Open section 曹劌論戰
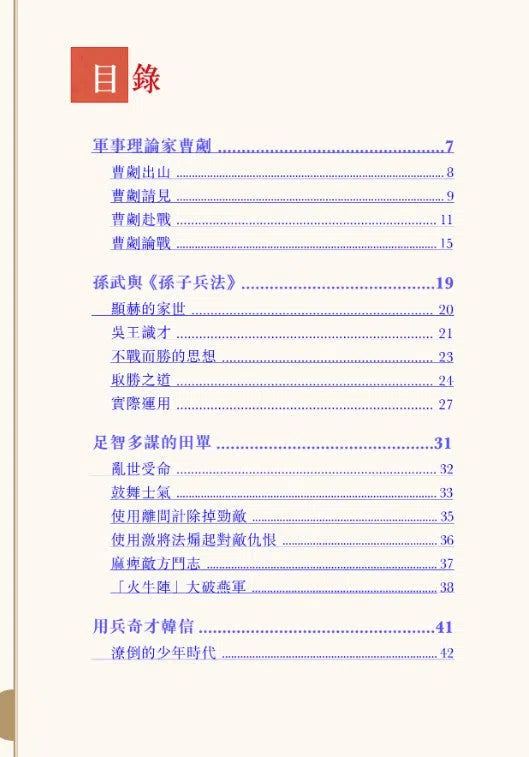The height and width of the screenshot is (757, 529). 282,243
